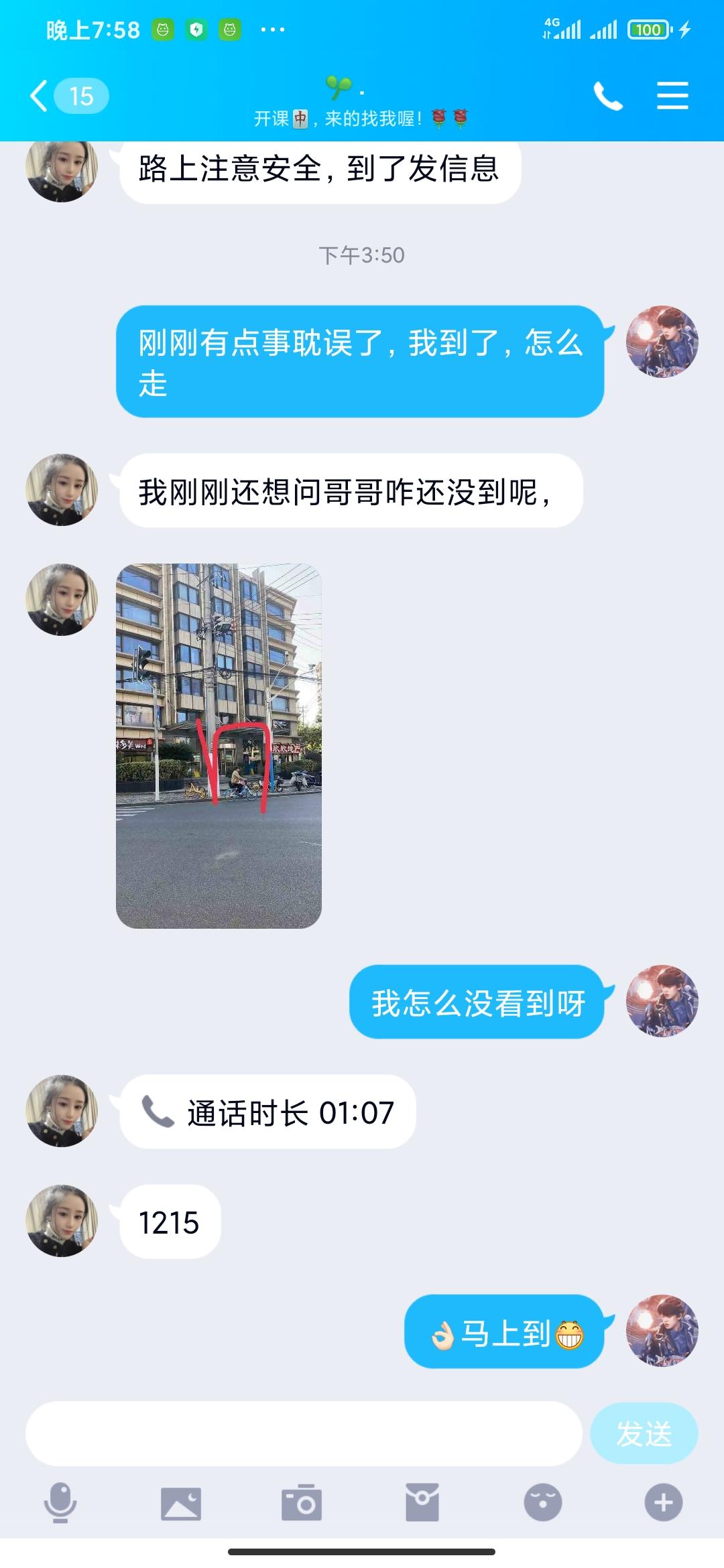
Task: Record a voice message with the microphone
Action: coord(60,1502)
